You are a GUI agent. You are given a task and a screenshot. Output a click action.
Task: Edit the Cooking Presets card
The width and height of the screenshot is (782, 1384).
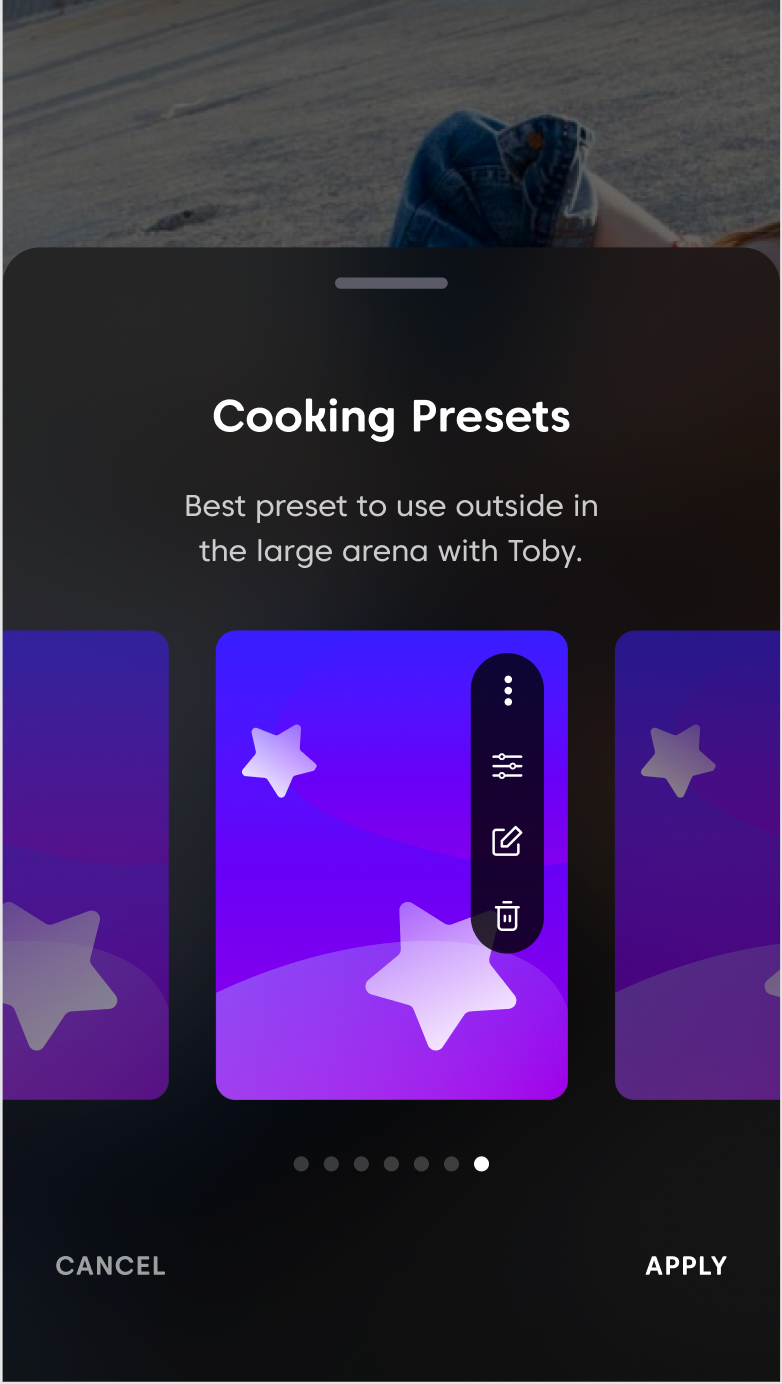[x=508, y=841]
